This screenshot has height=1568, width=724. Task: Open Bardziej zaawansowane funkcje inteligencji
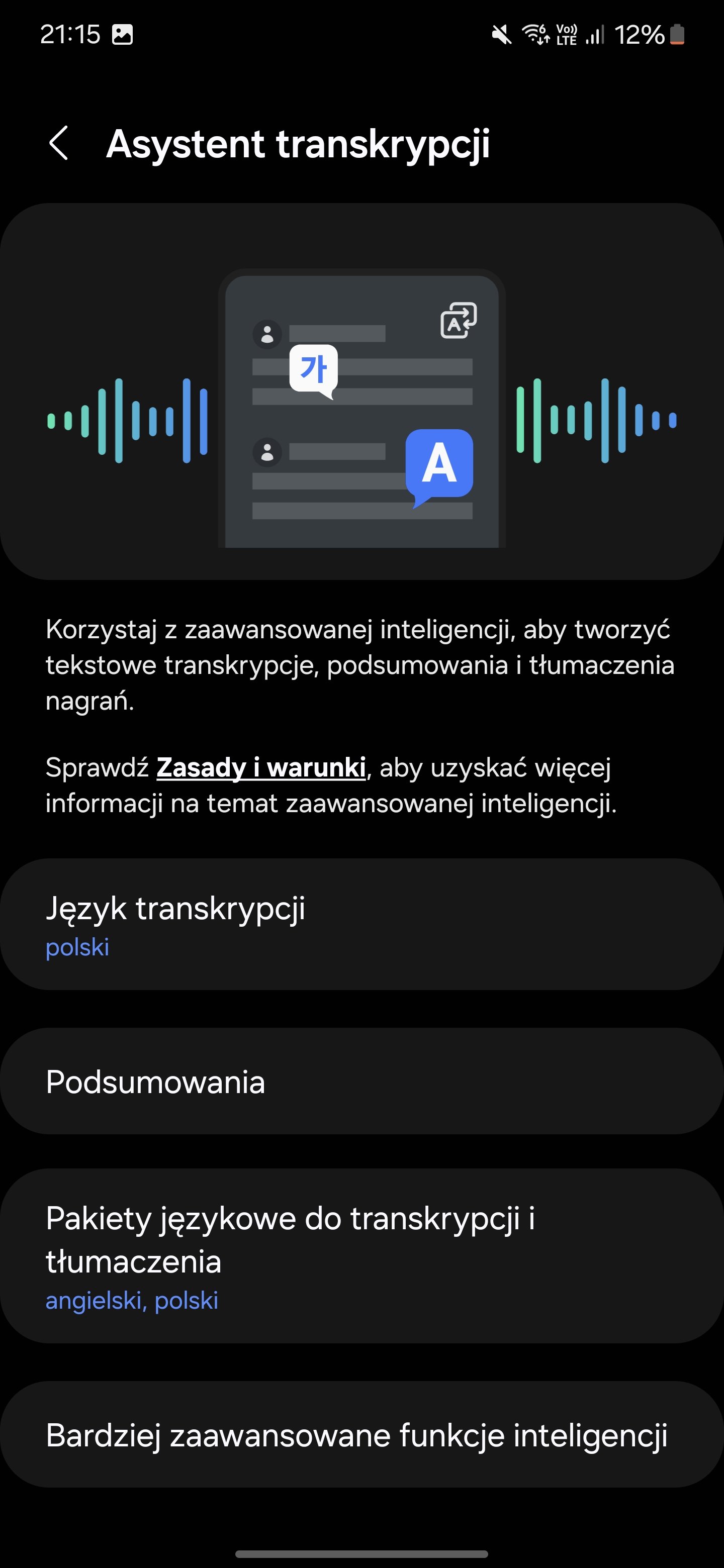coord(361,1435)
